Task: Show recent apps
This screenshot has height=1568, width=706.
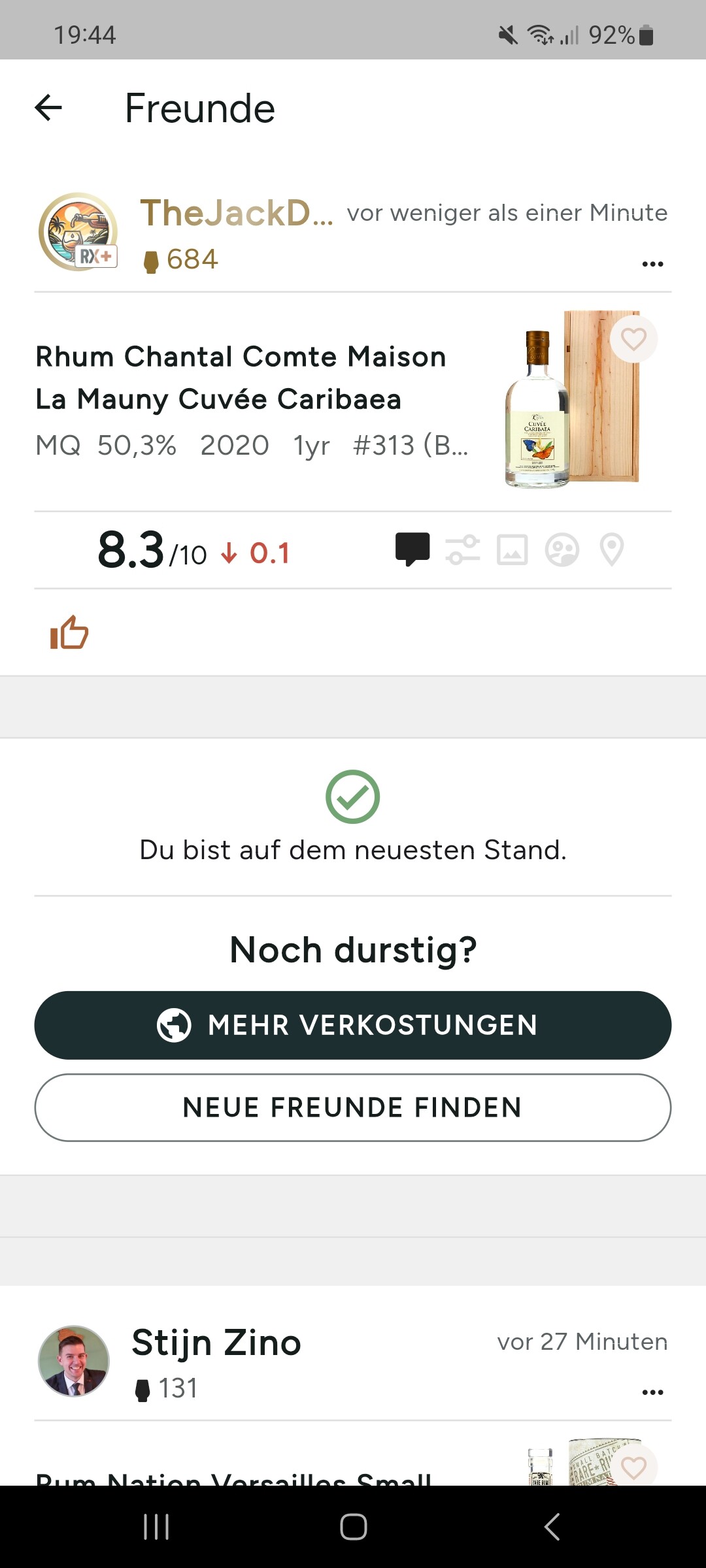Action: click(156, 1527)
